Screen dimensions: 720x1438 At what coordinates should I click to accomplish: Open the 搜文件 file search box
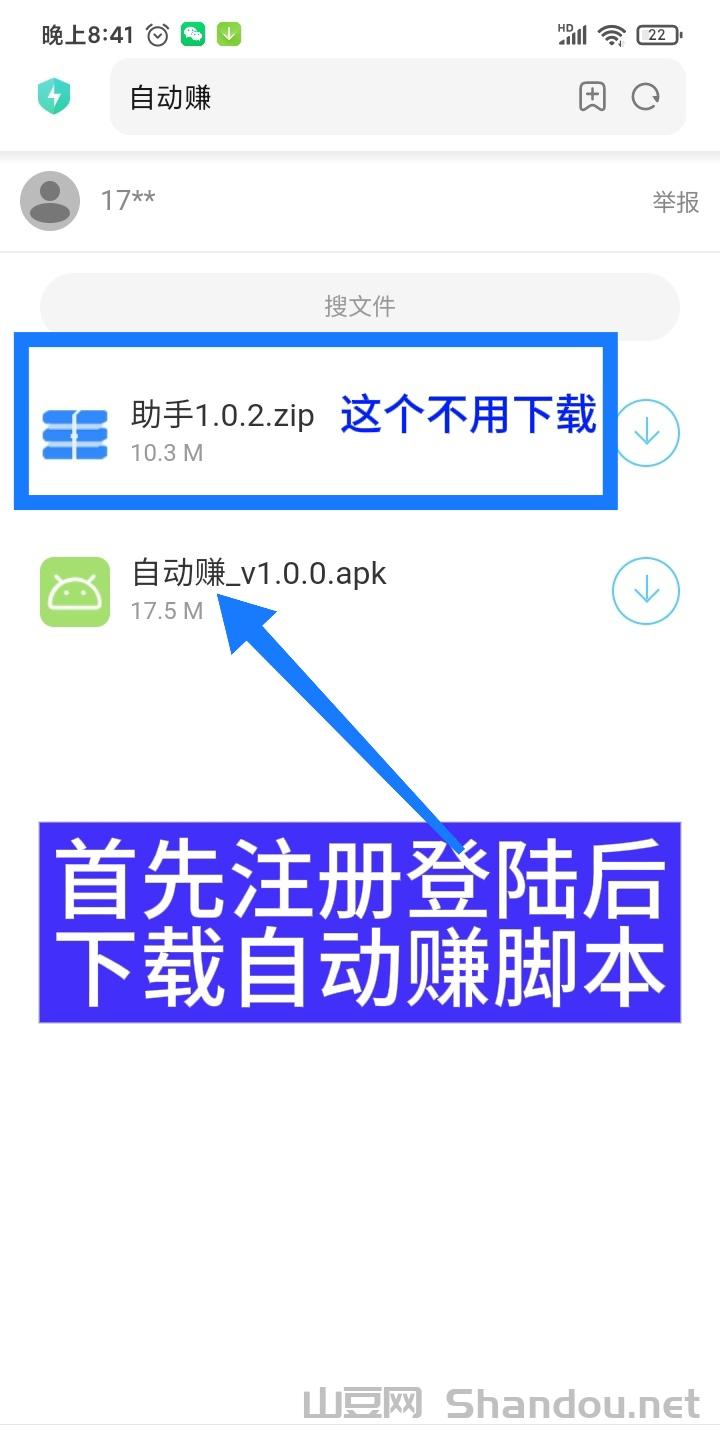click(359, 306)
